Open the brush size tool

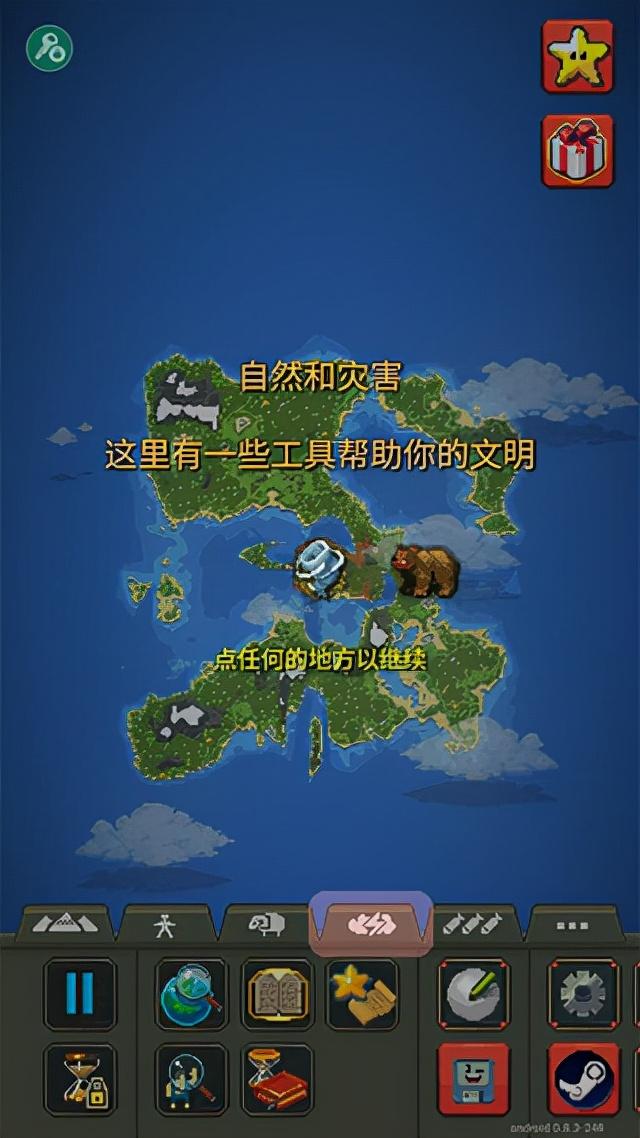click(473, 993)
